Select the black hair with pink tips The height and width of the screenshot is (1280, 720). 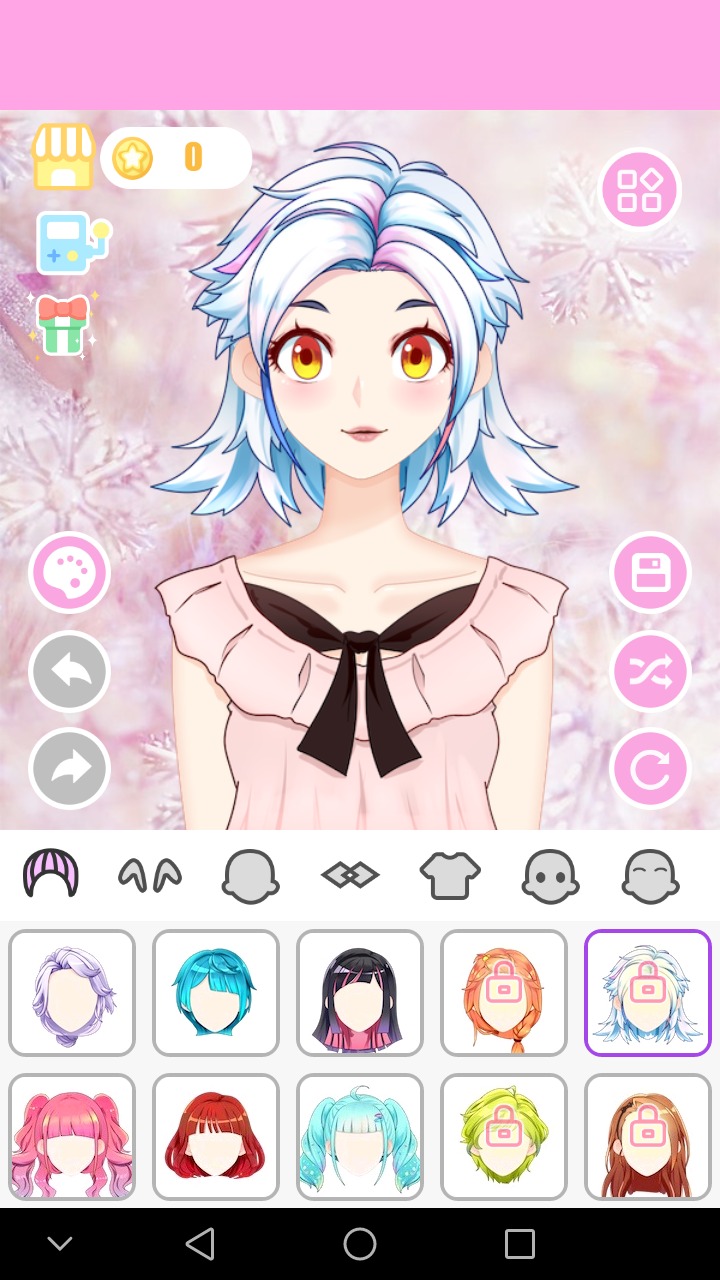click(360, 993)
